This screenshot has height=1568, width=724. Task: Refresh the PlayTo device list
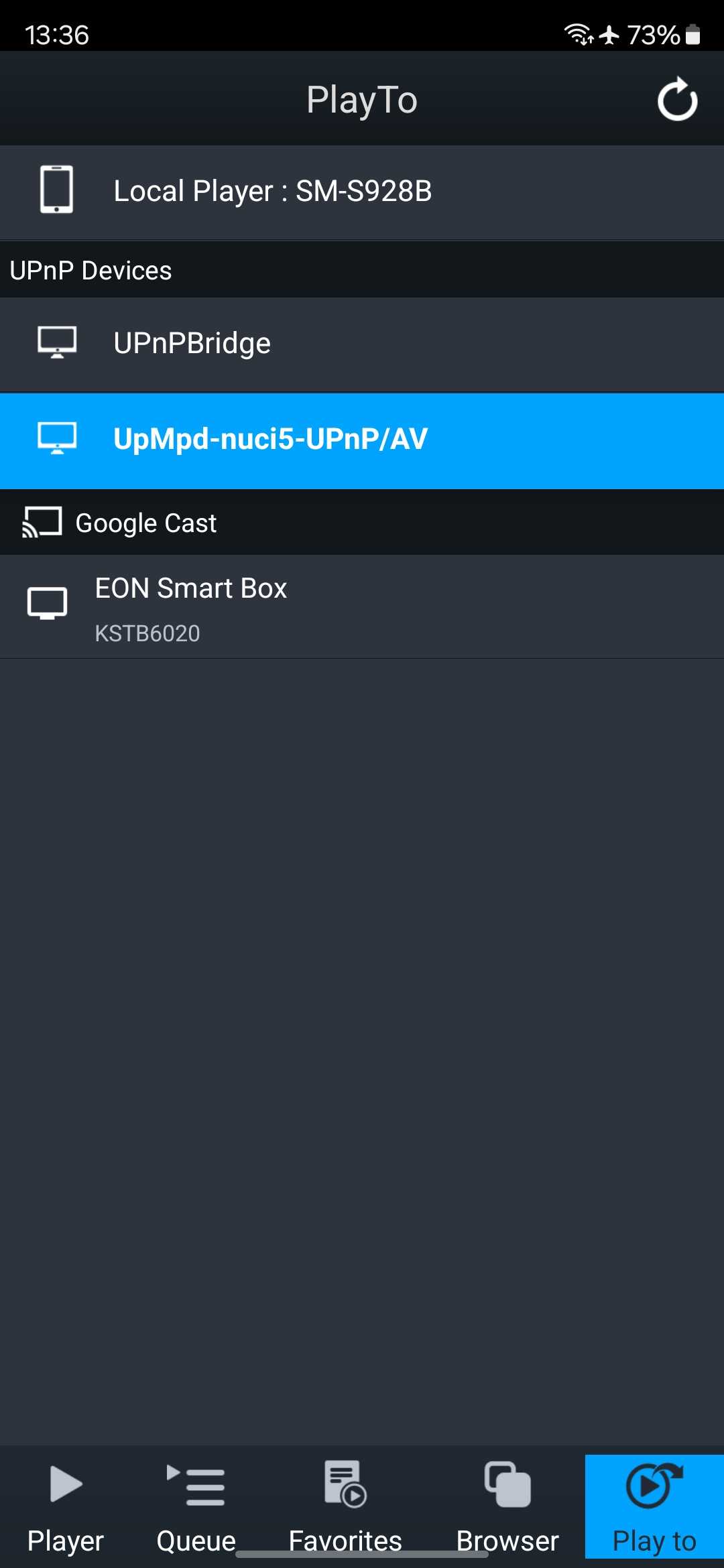pyautogui.click(x=677, y=99)
